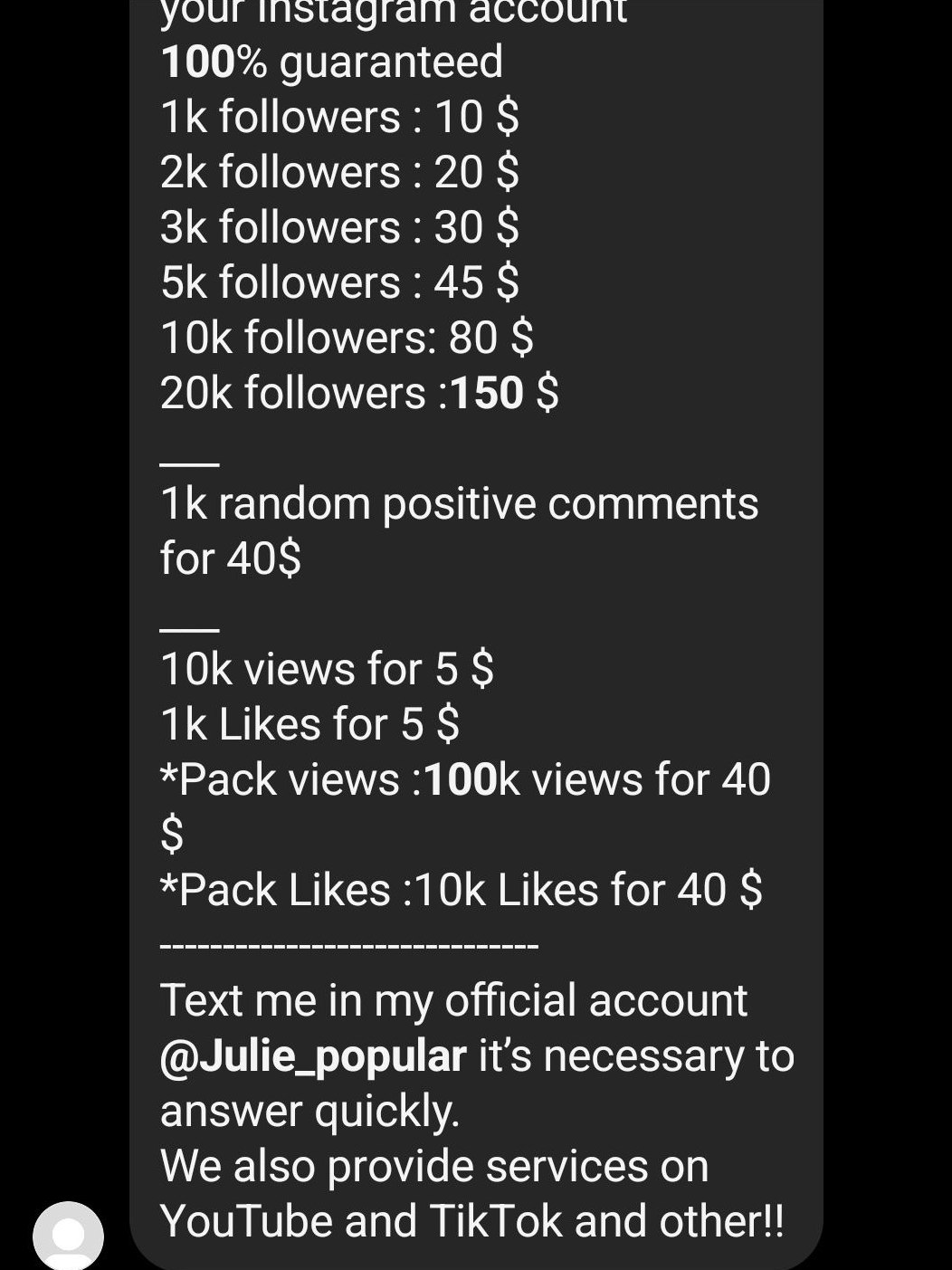View the message sender's profile picture
The width and height of the screenshot is (952, 1270).
coord(68,1236)
